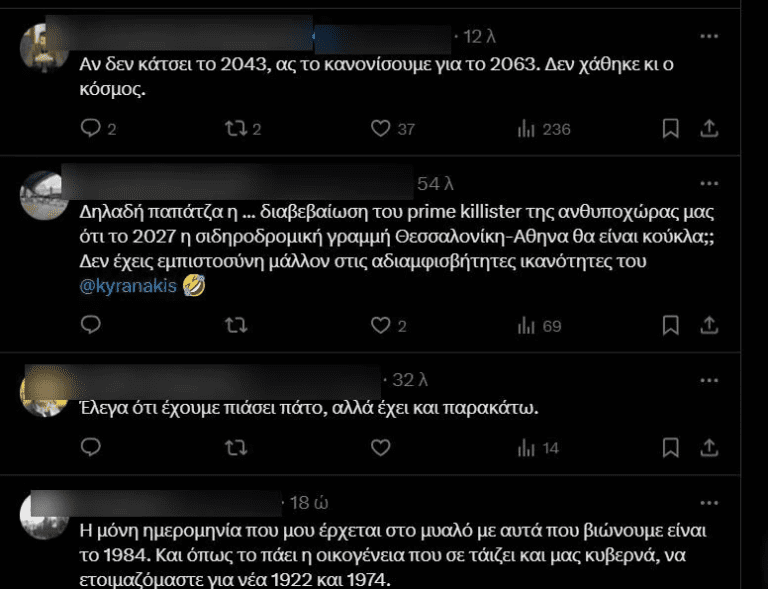Open more options on the 1984 tweet
This screenshot has width=768, height=589.
(x=708, y=503)
